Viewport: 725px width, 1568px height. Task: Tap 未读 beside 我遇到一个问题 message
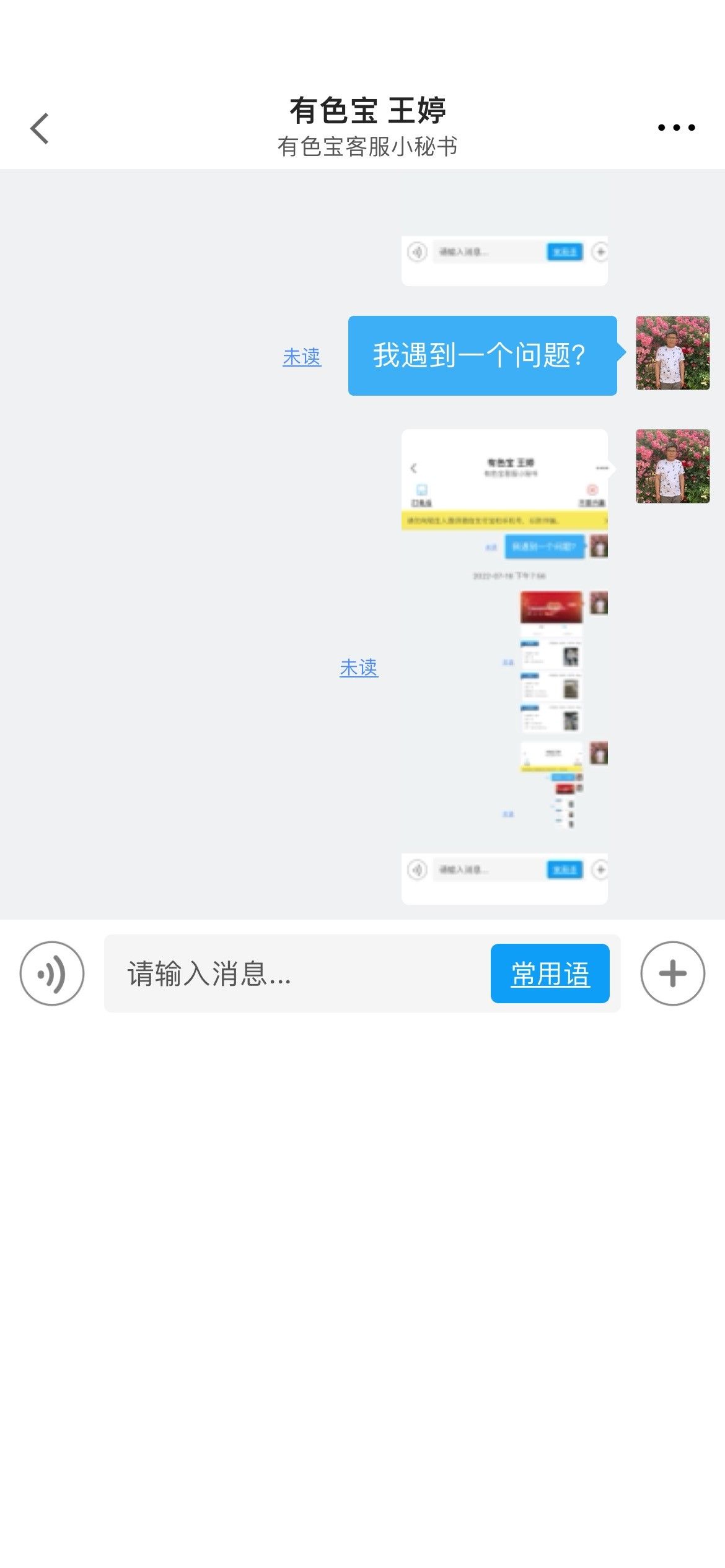[x=302, y=356]
